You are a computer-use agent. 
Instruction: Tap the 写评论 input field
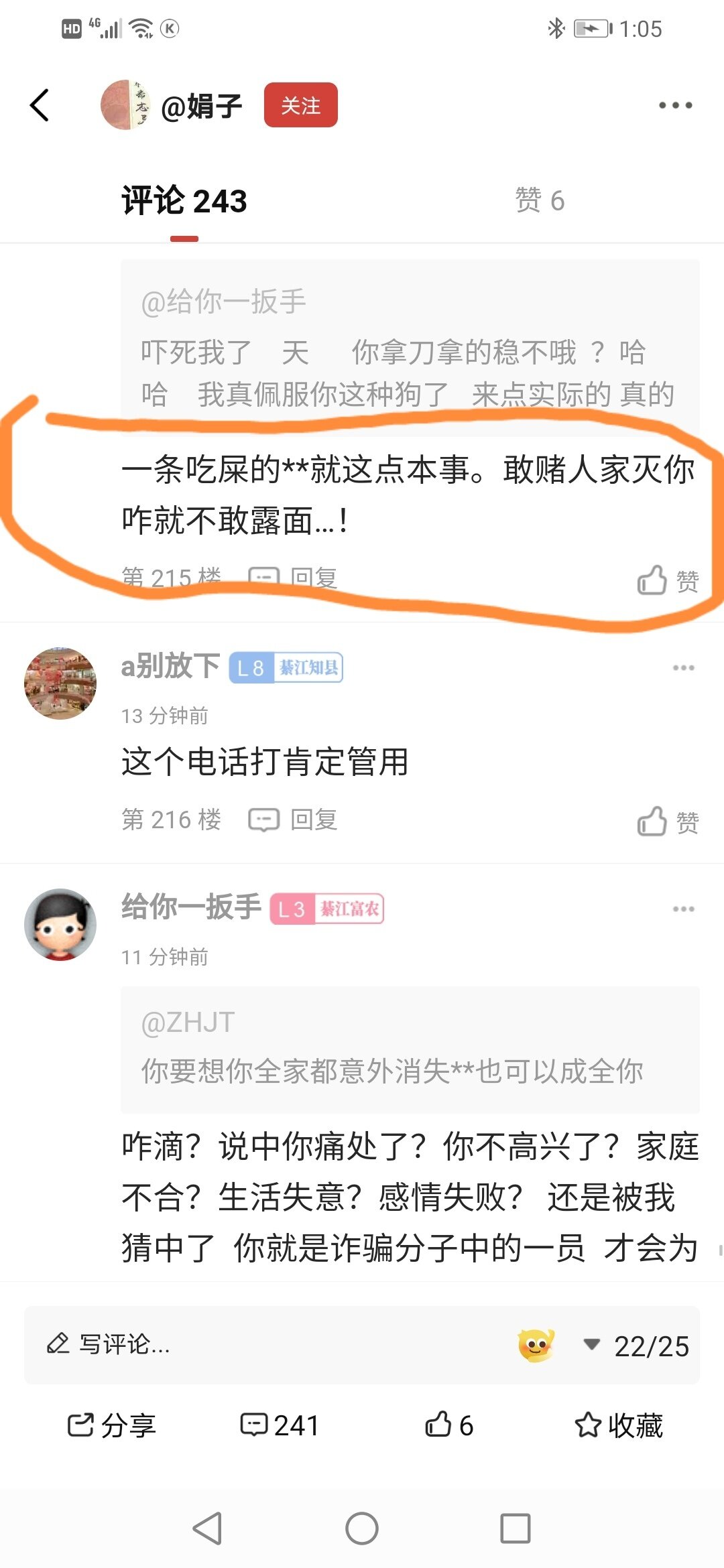[x=268, y=1344]
